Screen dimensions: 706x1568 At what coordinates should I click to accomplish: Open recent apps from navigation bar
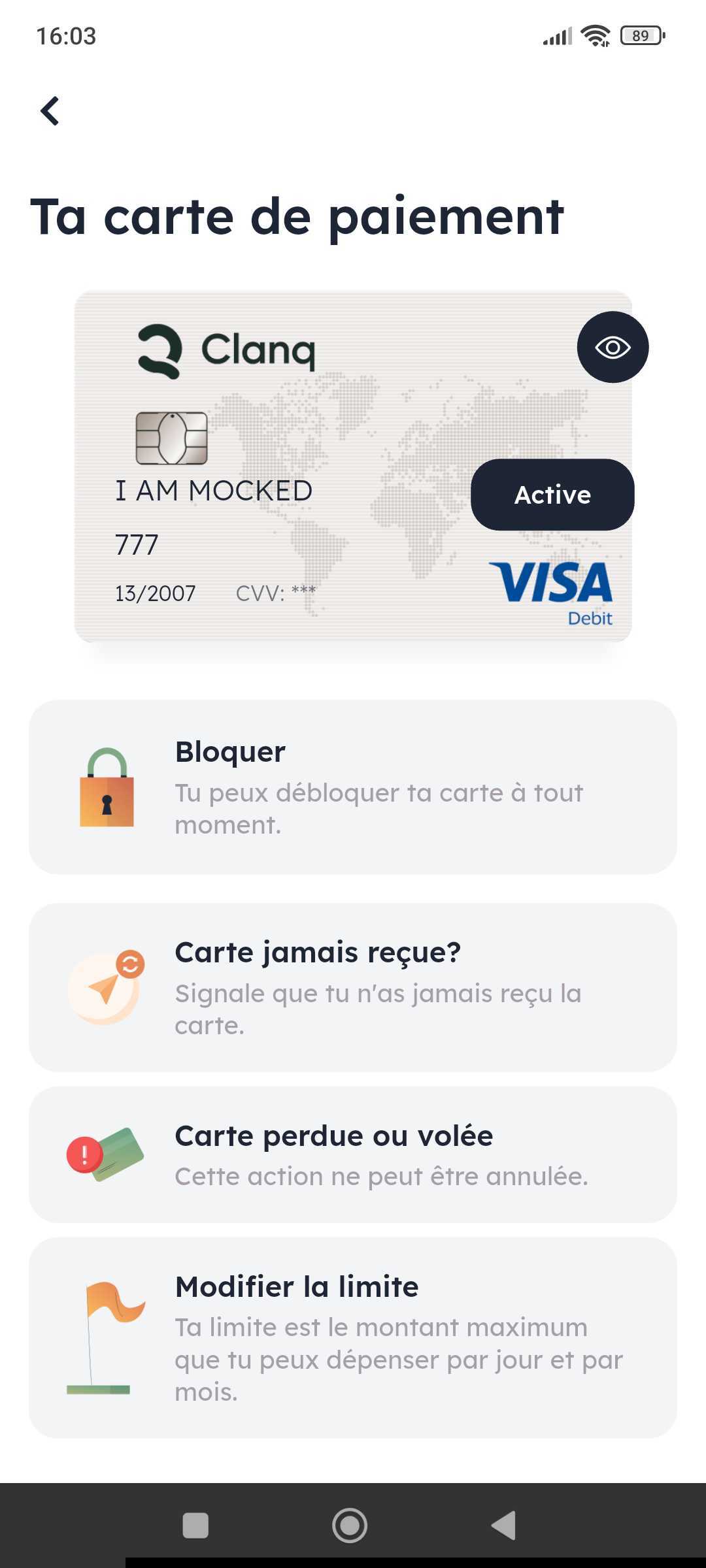coord(195,1526)
